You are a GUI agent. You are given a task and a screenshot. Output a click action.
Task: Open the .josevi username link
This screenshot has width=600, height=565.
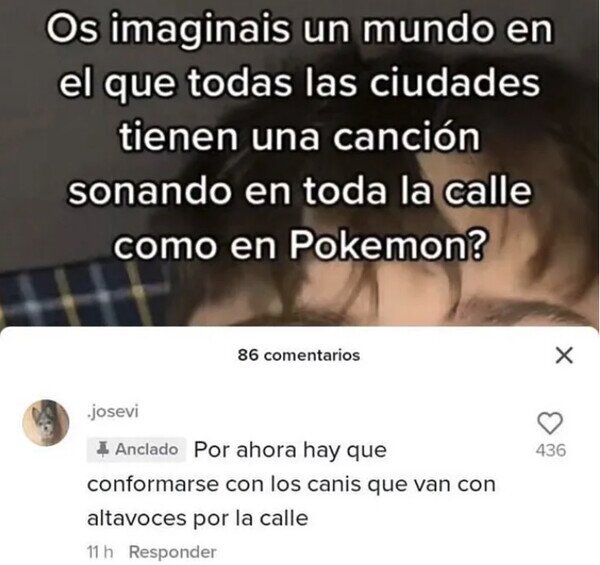[x=113, y=412]
